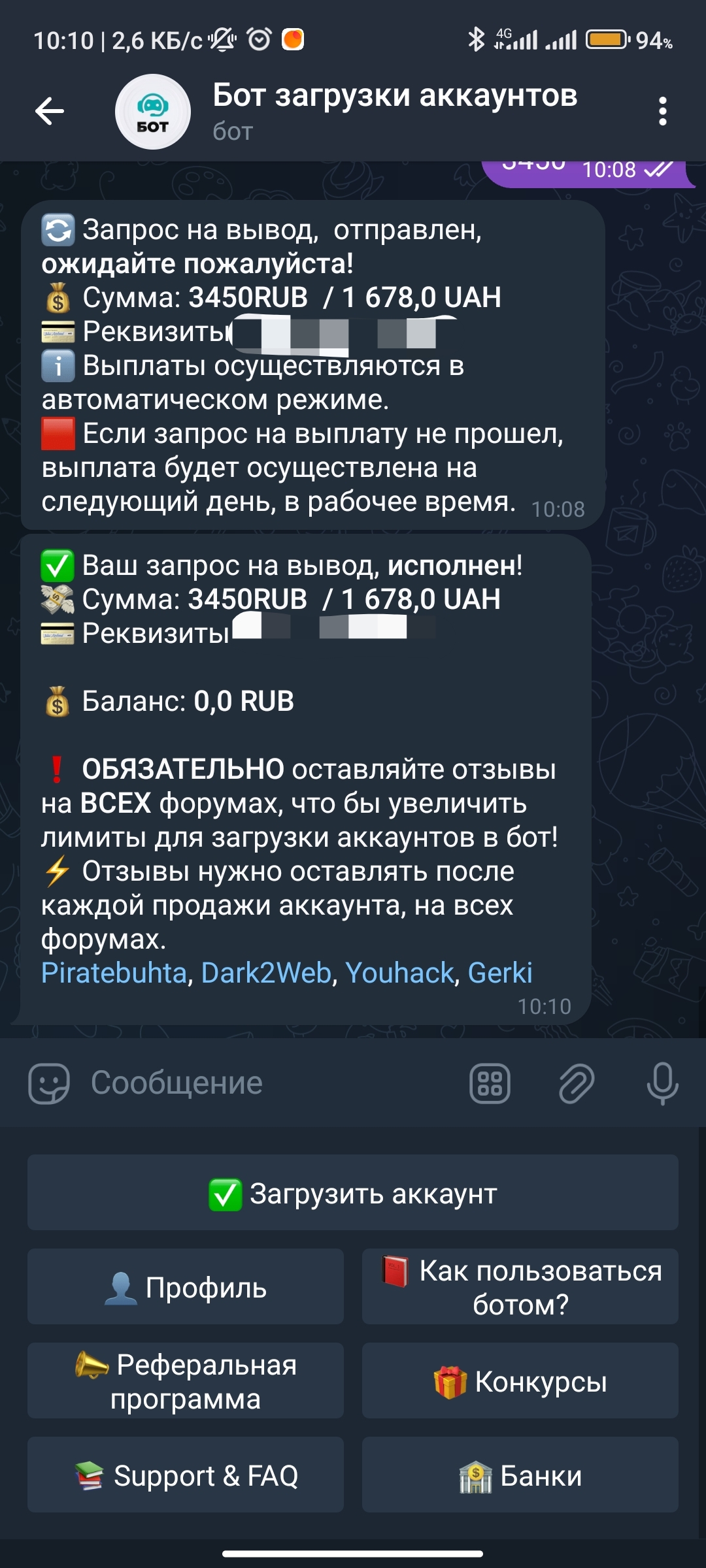Image resolution: width=706 pixels, height=1568 pixels.
Task: Open the Gerki forum link
Action: click(500, 973)
